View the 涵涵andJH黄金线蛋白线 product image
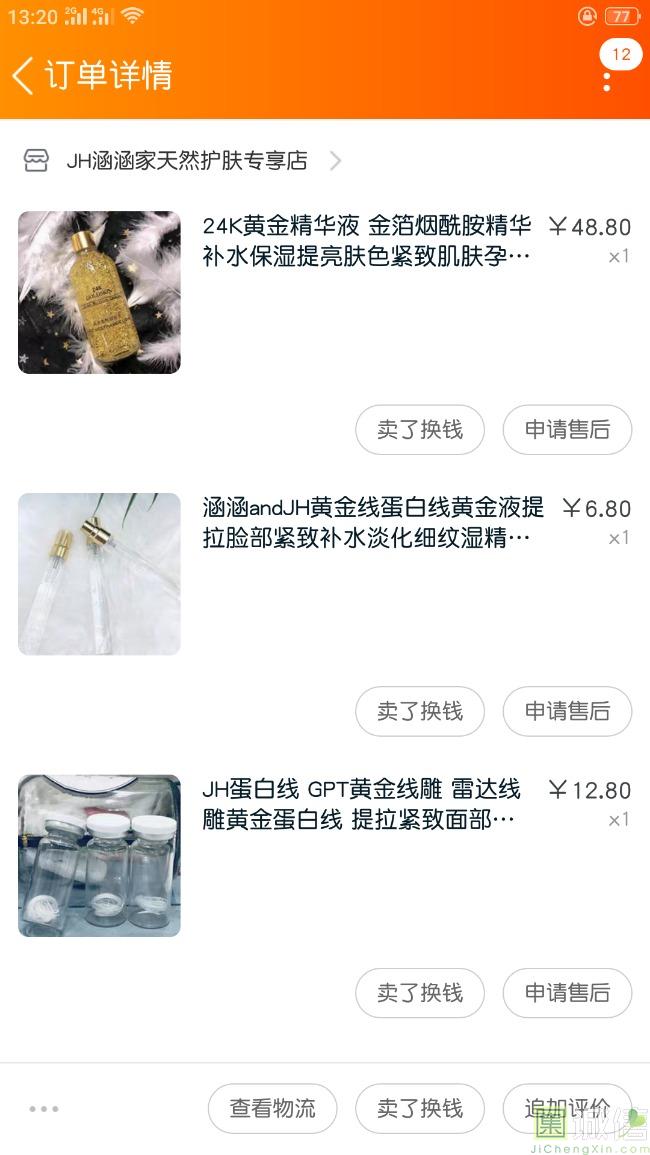 (x=99, y=574)
